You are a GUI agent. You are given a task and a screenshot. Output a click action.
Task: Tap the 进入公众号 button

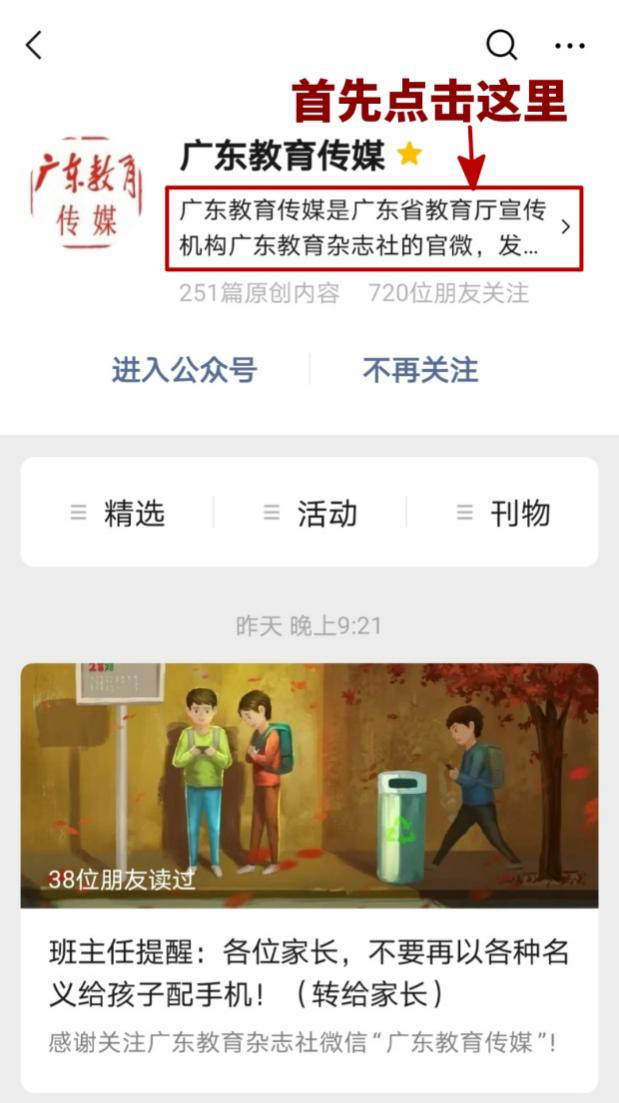coord(184,371)
